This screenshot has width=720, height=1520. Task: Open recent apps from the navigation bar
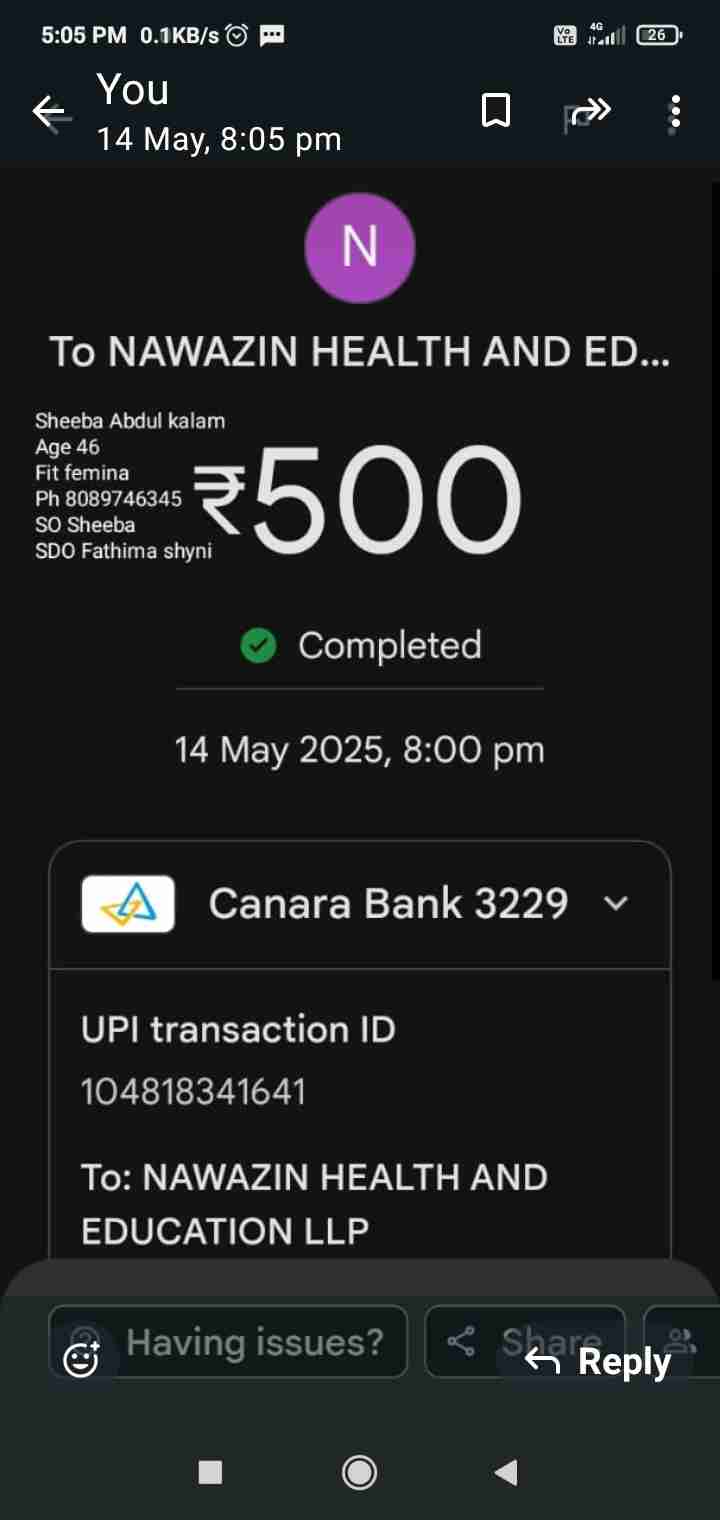[210, 1471]
